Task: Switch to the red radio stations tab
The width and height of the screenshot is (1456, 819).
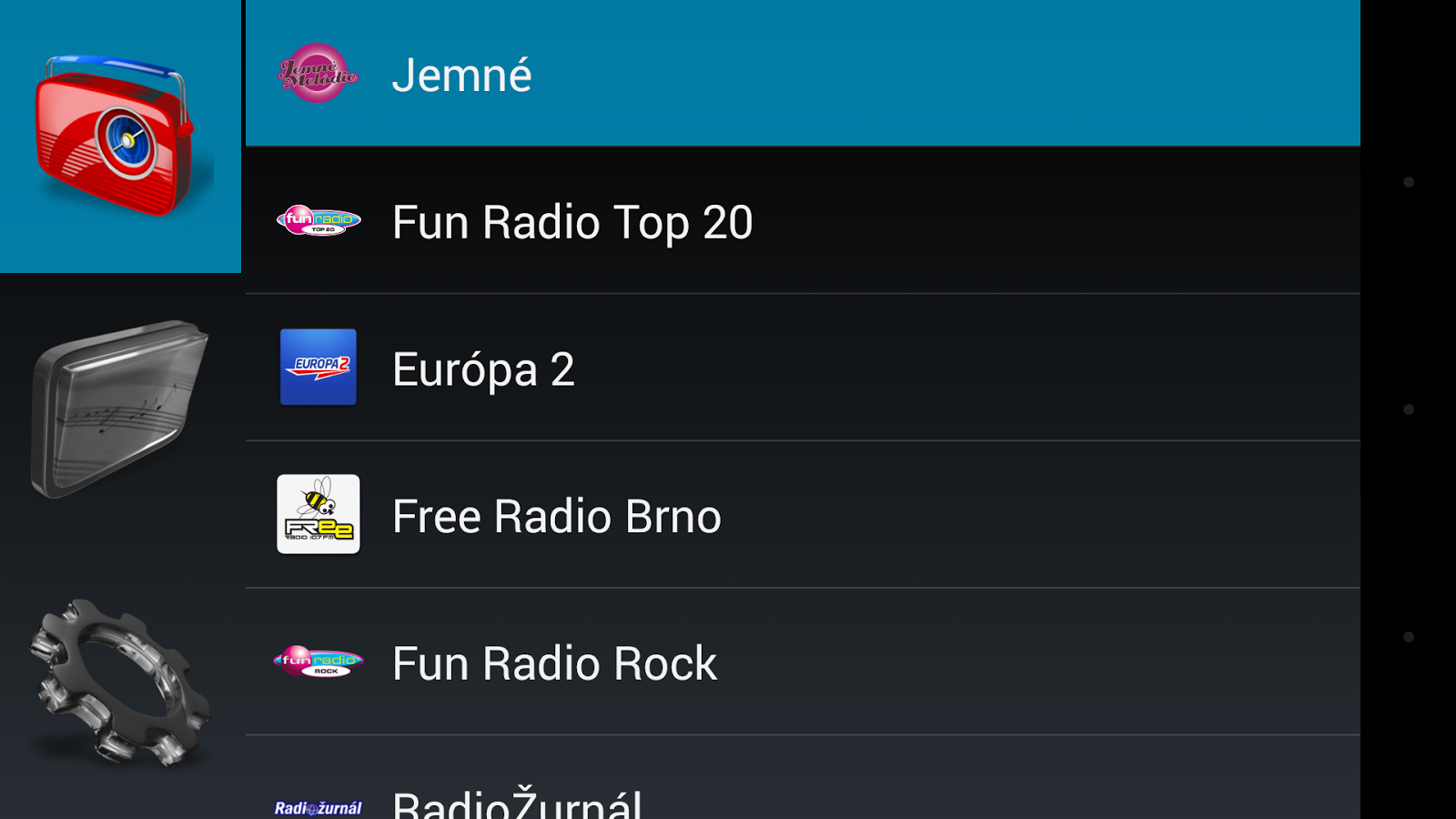Action: [x=120, y=136]
